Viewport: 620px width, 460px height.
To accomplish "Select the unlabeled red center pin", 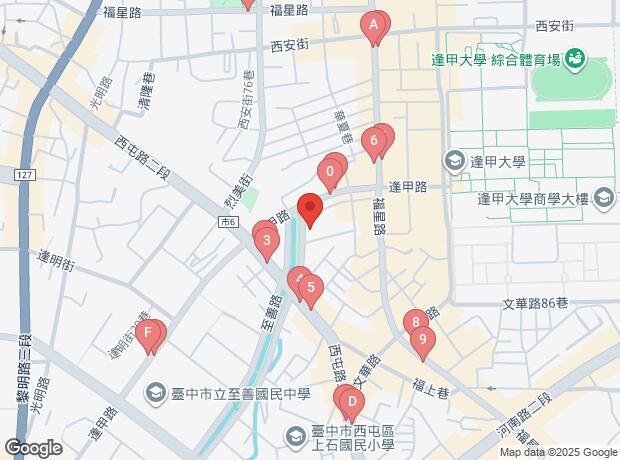I will tap(310, 210).
